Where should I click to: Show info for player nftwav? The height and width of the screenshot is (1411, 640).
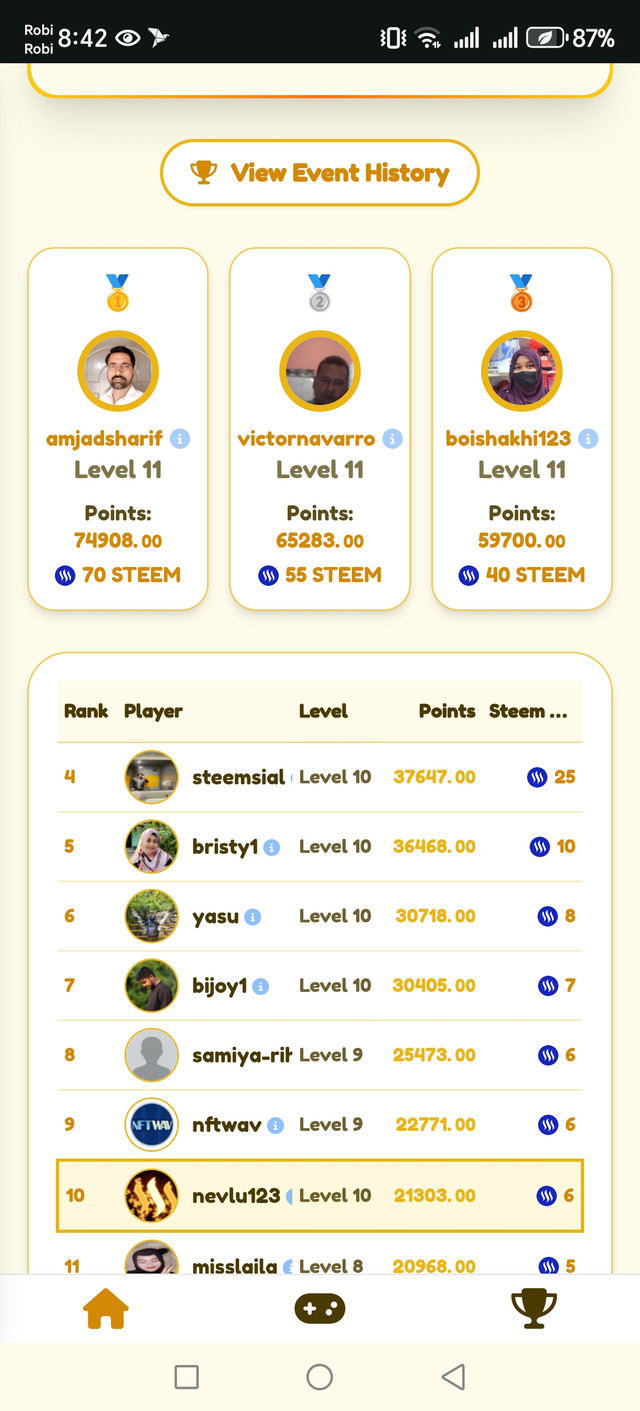tap(276, 1125)
